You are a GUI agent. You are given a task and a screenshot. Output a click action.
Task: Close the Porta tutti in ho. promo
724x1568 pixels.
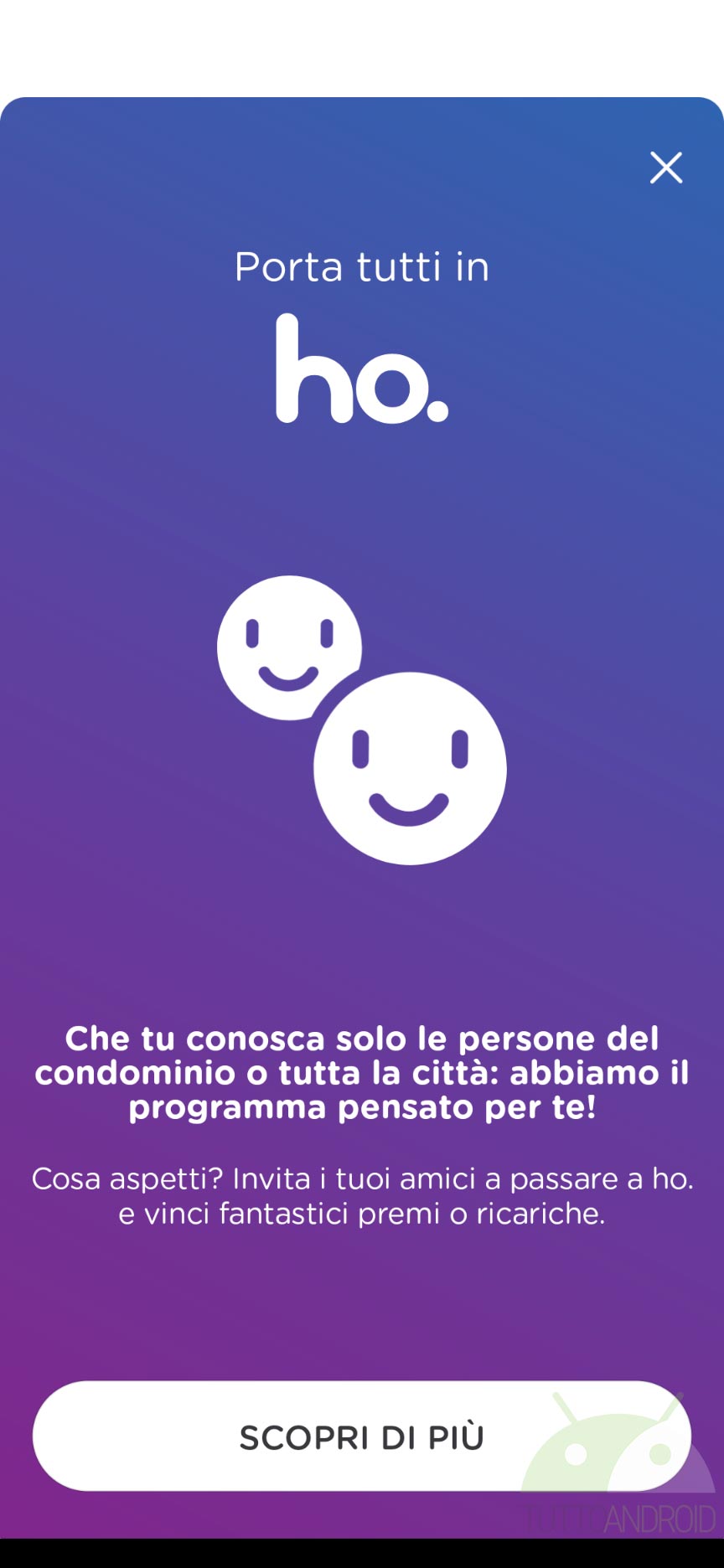click(x=666, y=168)
